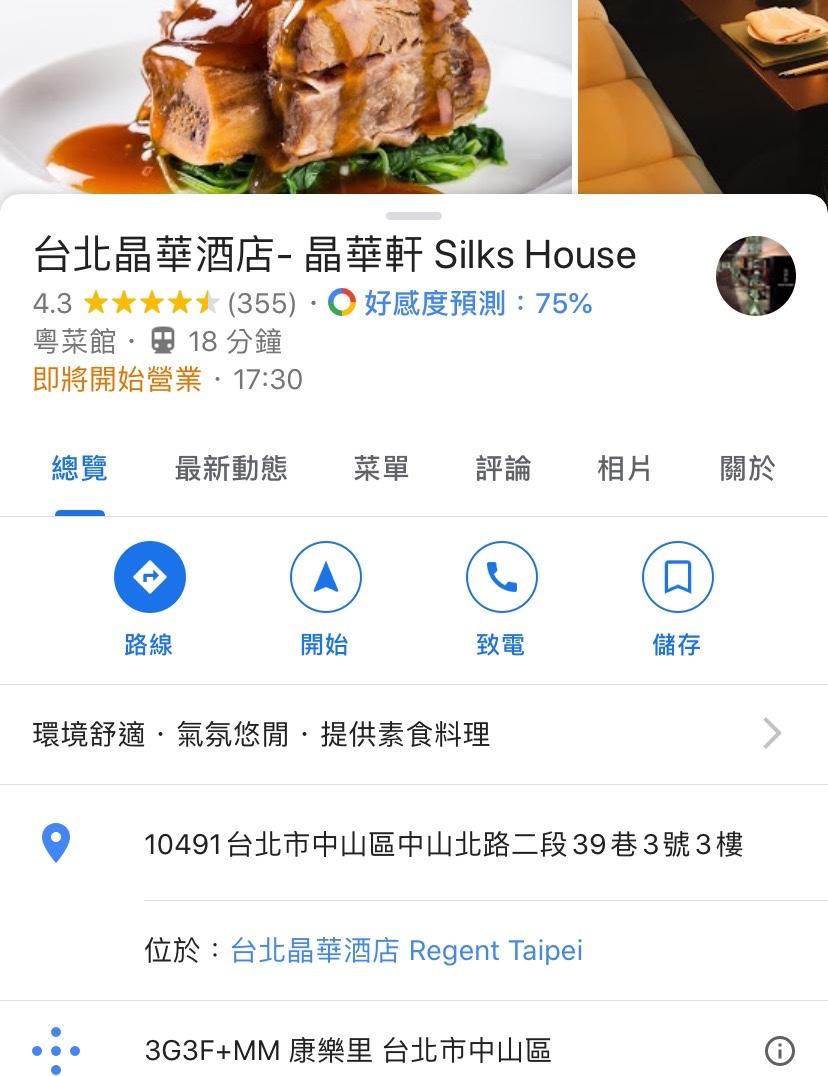Open the round street view thumbnail
Image resolution: width=828 pixels, height=1076 pixels.
(x=756, y=276)
